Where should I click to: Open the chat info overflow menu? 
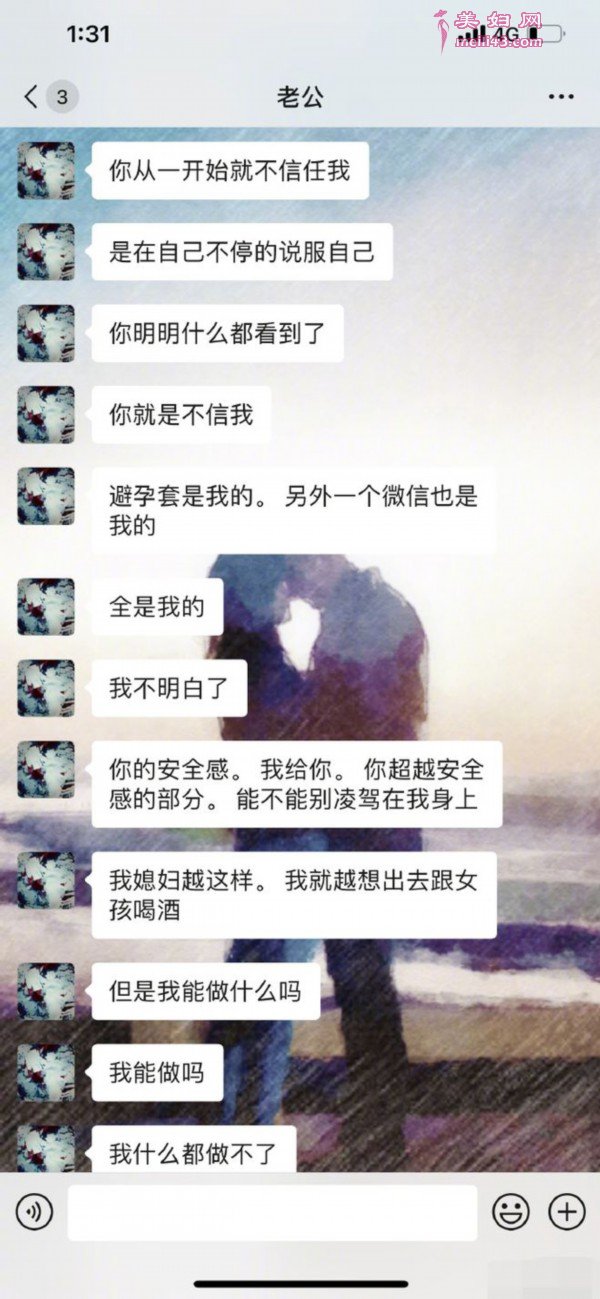click(x=561, y=97)
